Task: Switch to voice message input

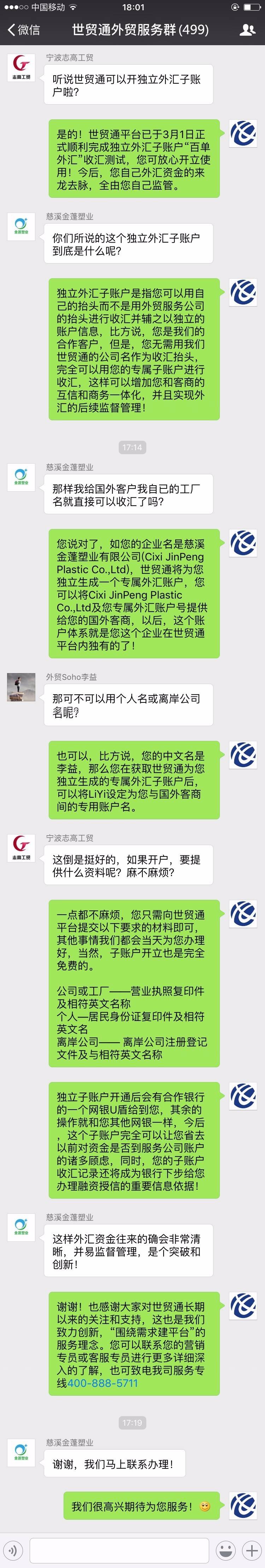Action: pos(13,1550)
